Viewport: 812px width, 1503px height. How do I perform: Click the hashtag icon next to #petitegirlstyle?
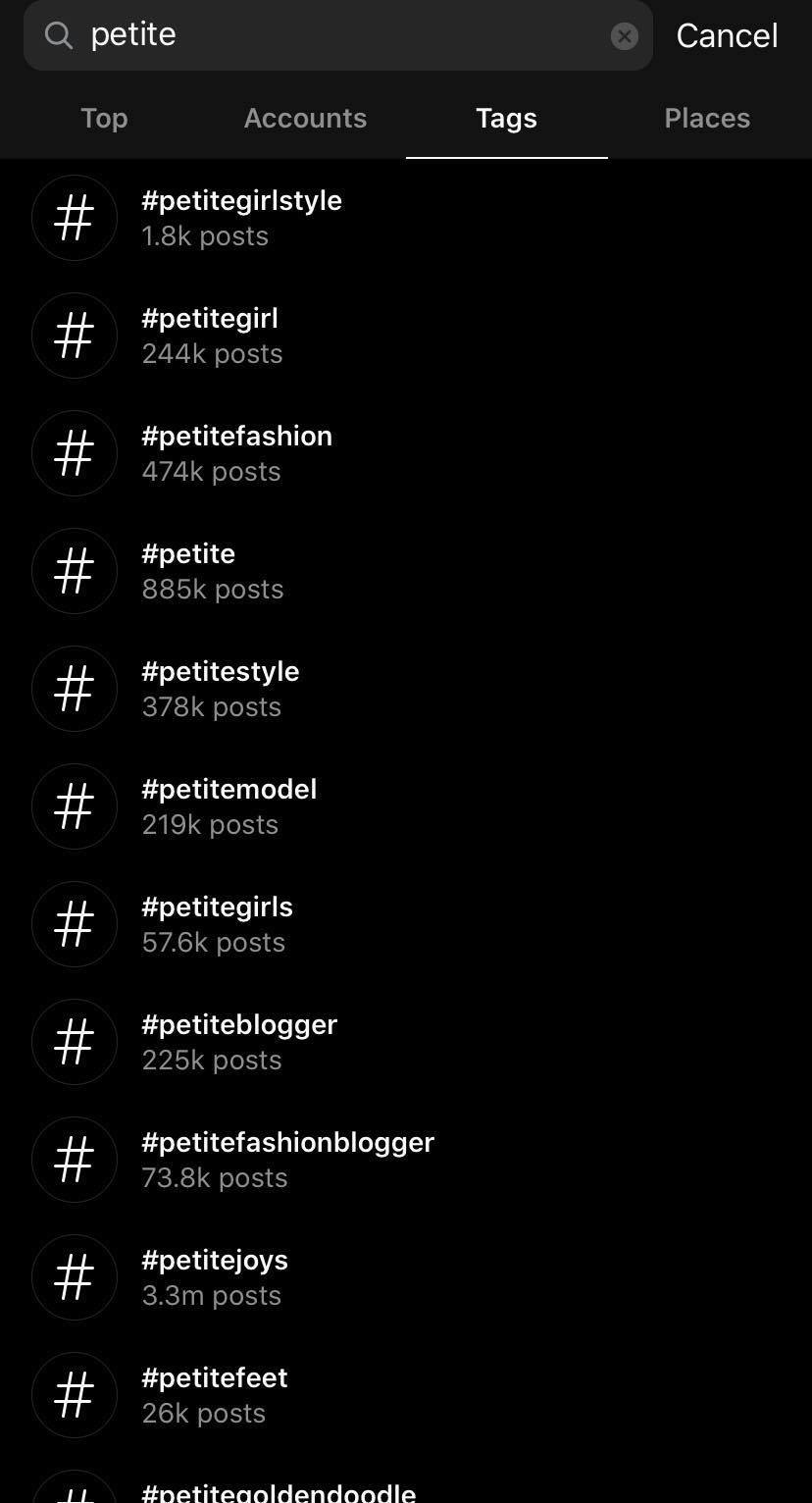[74, 218]
